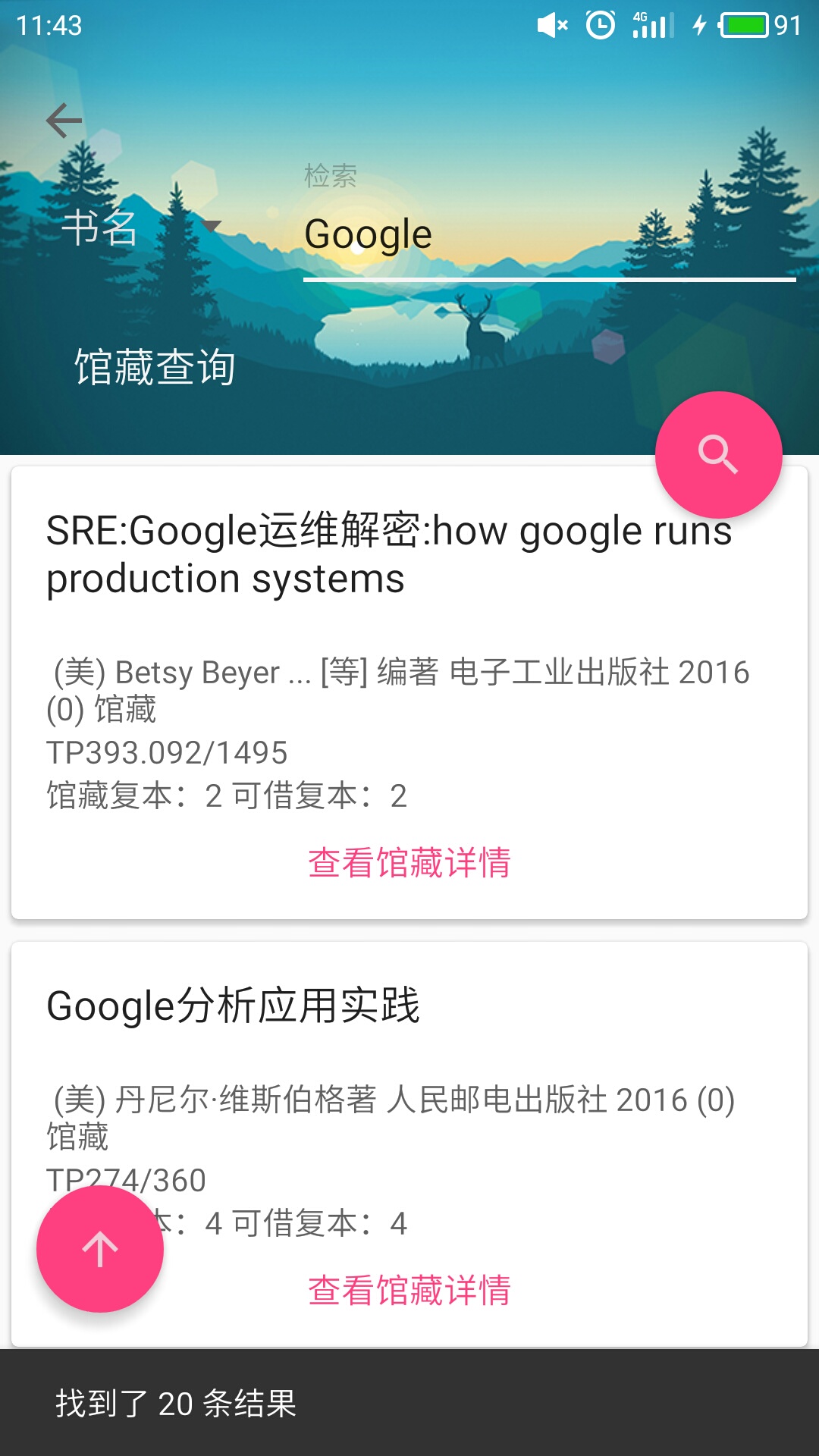View 查看馆藏详情 for Google分析应用实践
Screen dimensions: 819x1456
coord(409,1291)
